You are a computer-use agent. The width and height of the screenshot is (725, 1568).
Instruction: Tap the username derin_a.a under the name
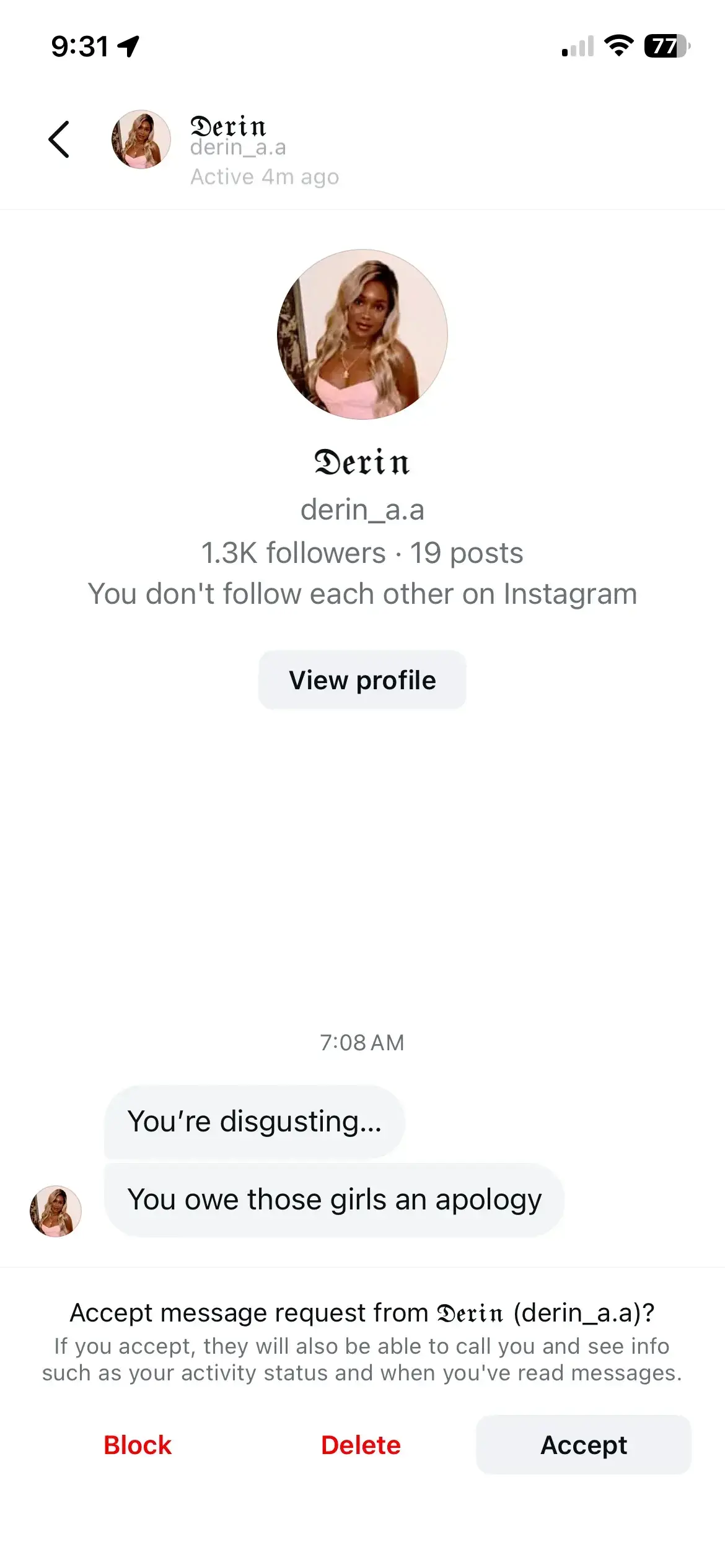362,511
